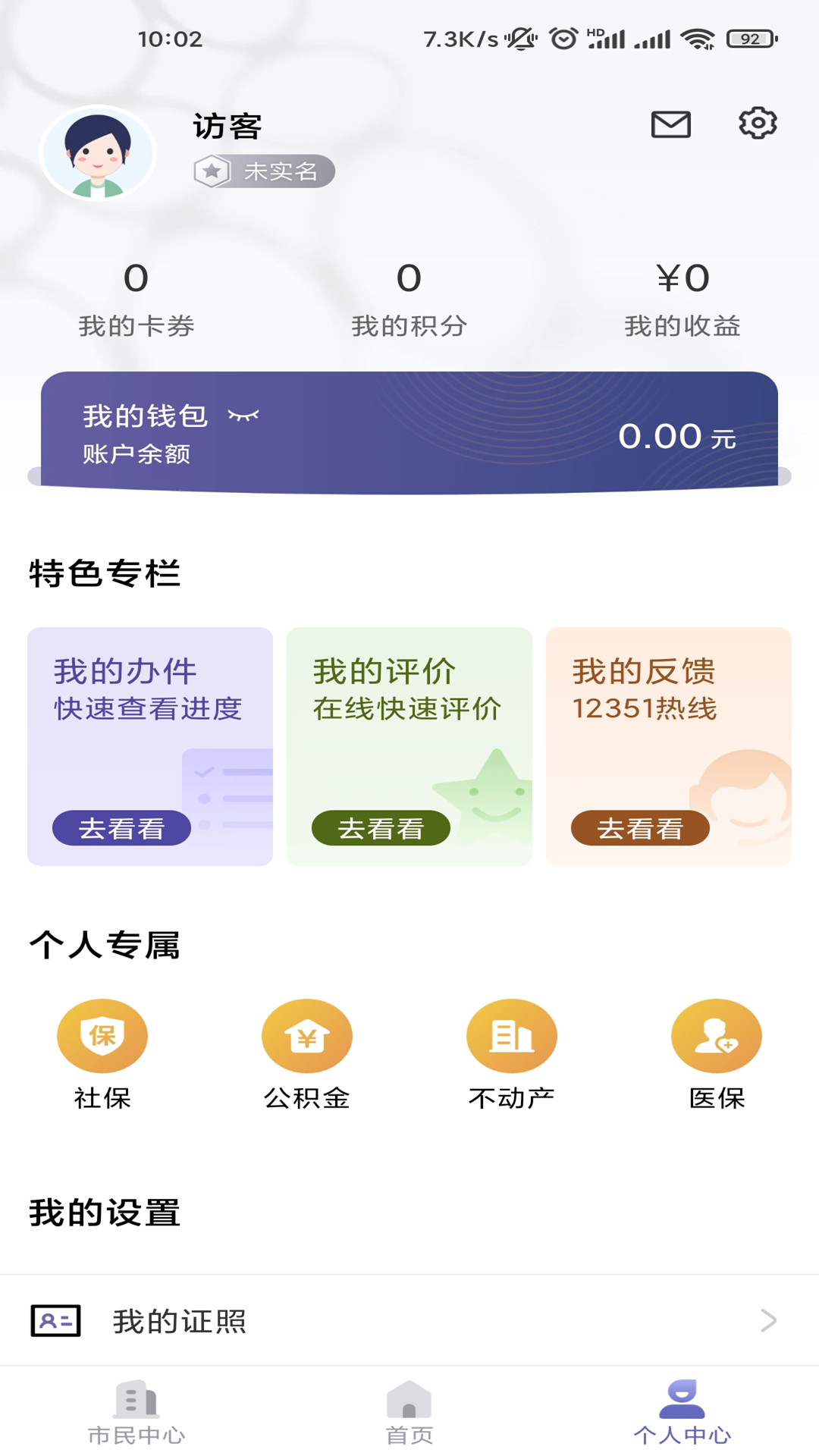
Task: Toggle wallet balance visibility eye
Action: (243, 416)
